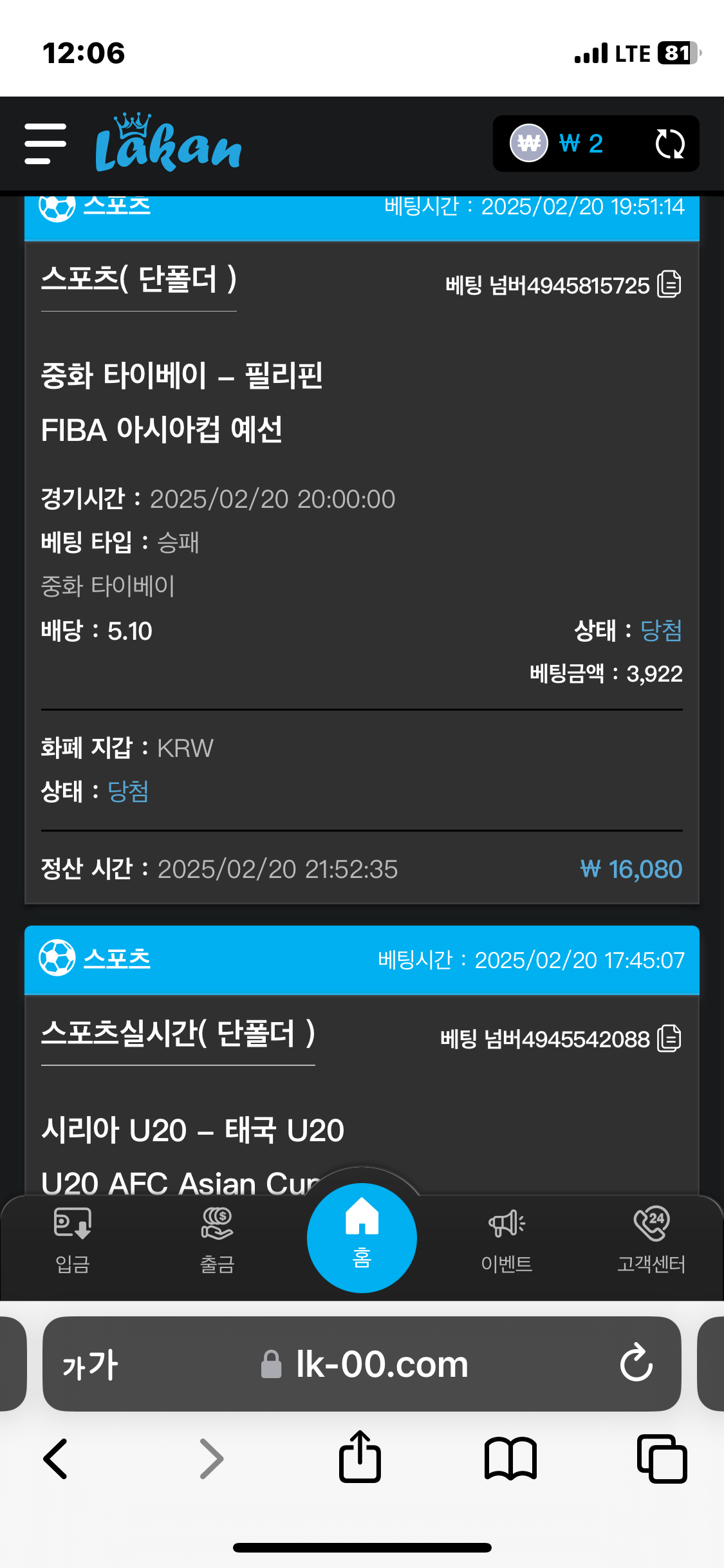Go back to the previous page
Screen dimensions: 724x1568
56,1459
